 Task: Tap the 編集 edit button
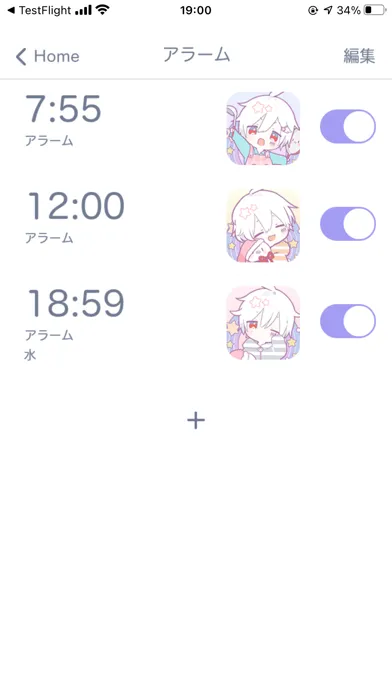359,56
